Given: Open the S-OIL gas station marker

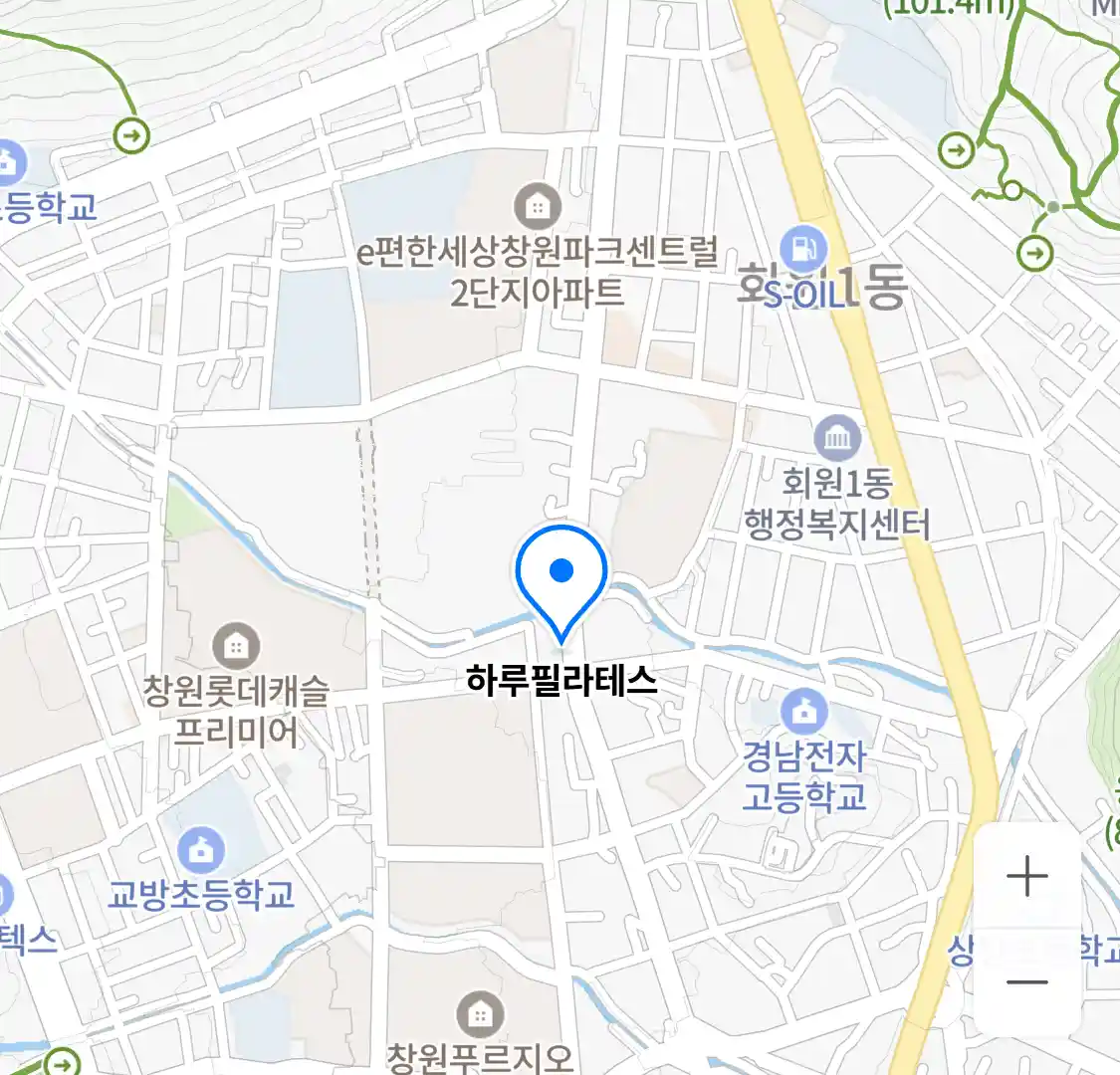Looking at the screenshot, I should 804,249.
